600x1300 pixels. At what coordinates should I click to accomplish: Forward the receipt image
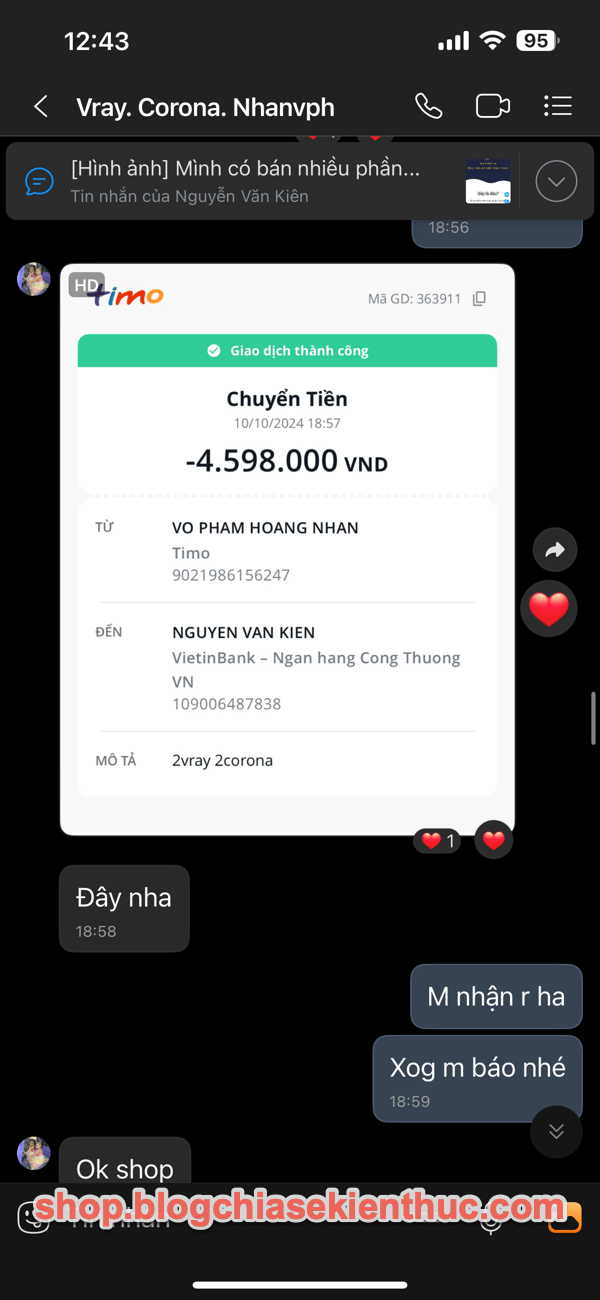[x=554, y=549]
